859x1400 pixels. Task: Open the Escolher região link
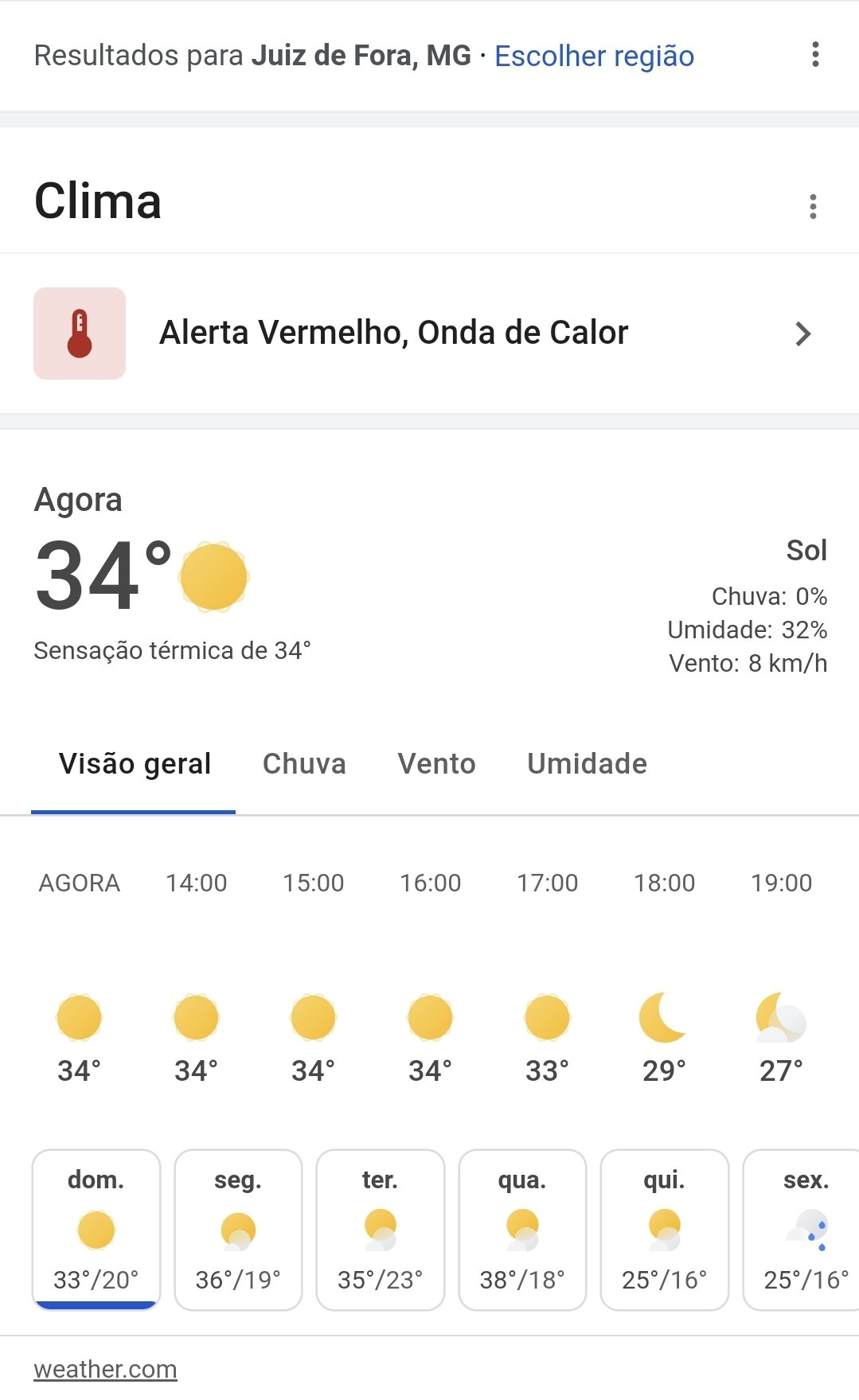594,56
